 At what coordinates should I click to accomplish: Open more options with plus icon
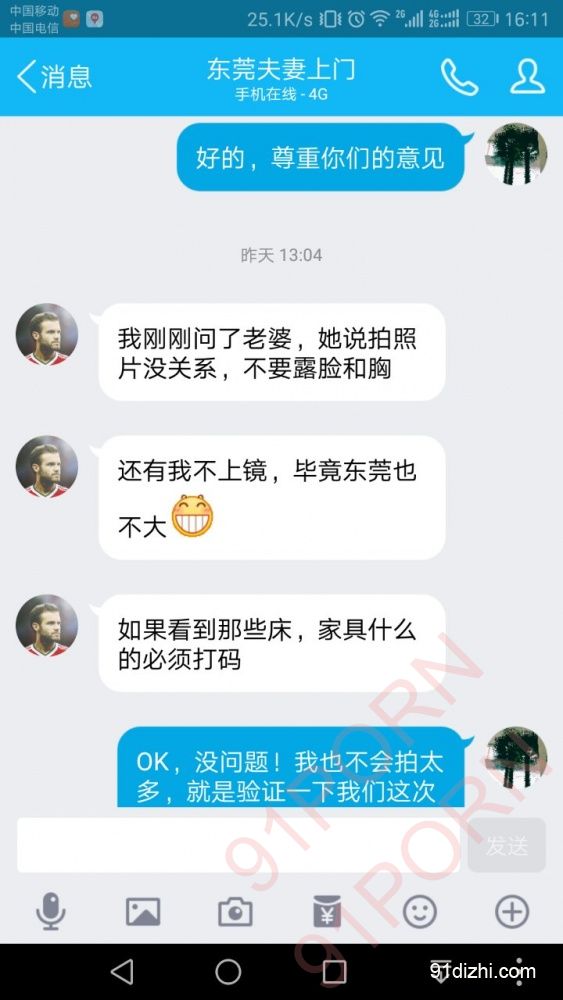pyautogui.click(x=512, y=912)
